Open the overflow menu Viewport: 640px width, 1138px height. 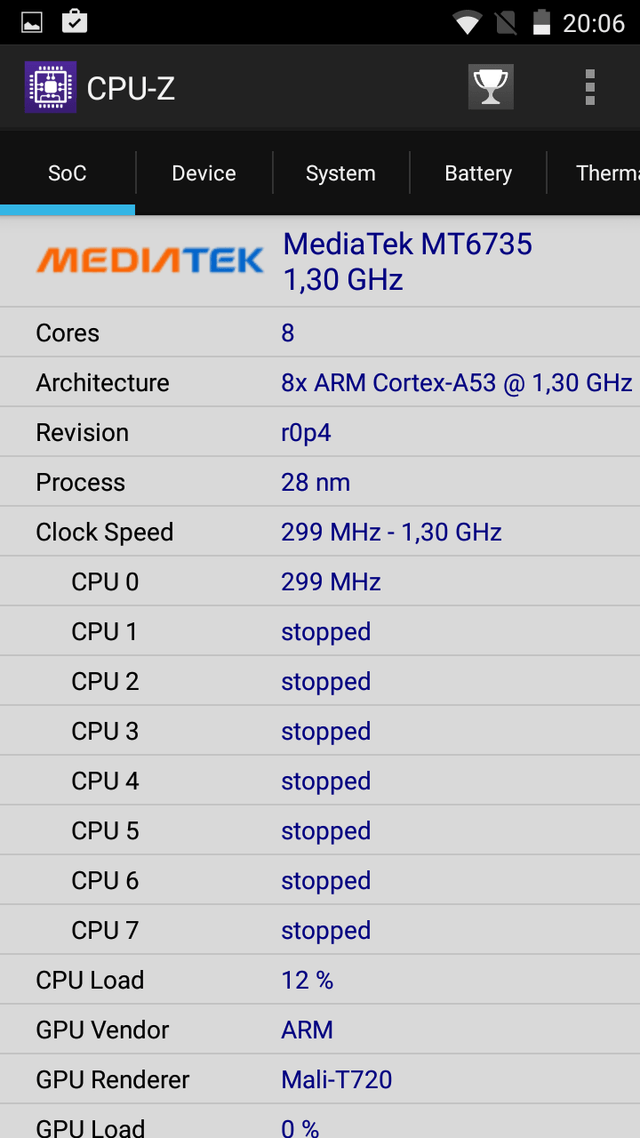[590, 88]
